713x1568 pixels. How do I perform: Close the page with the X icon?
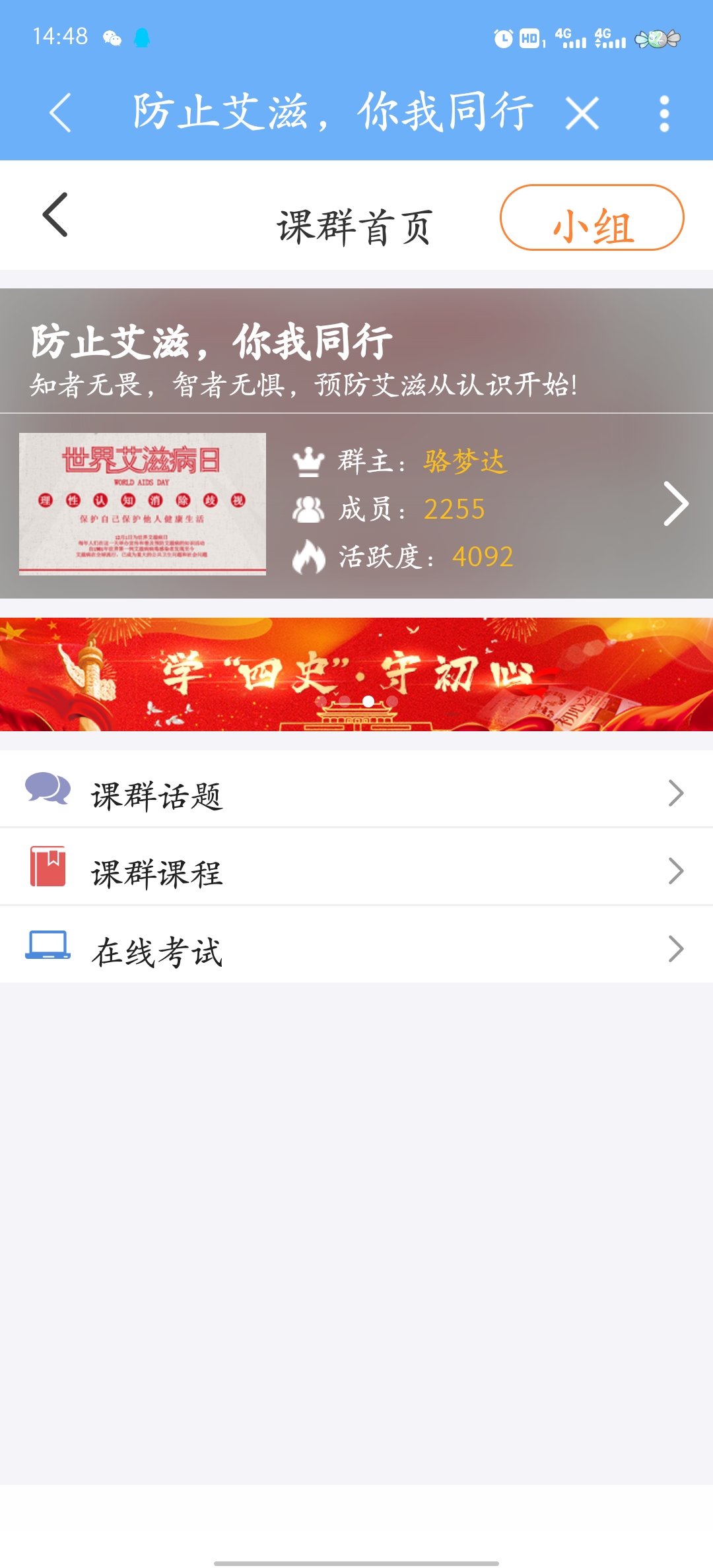582,114
